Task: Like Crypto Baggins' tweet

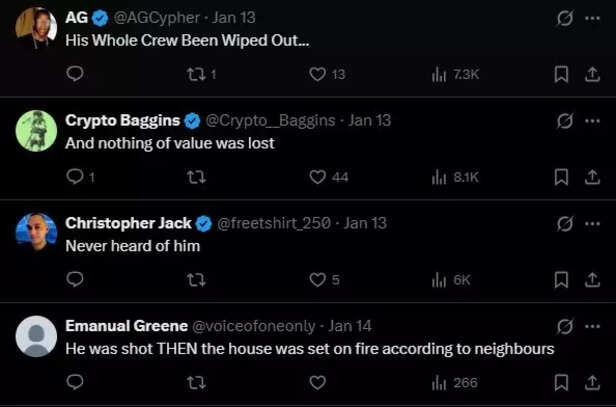Action: click(x=318, y=177)
